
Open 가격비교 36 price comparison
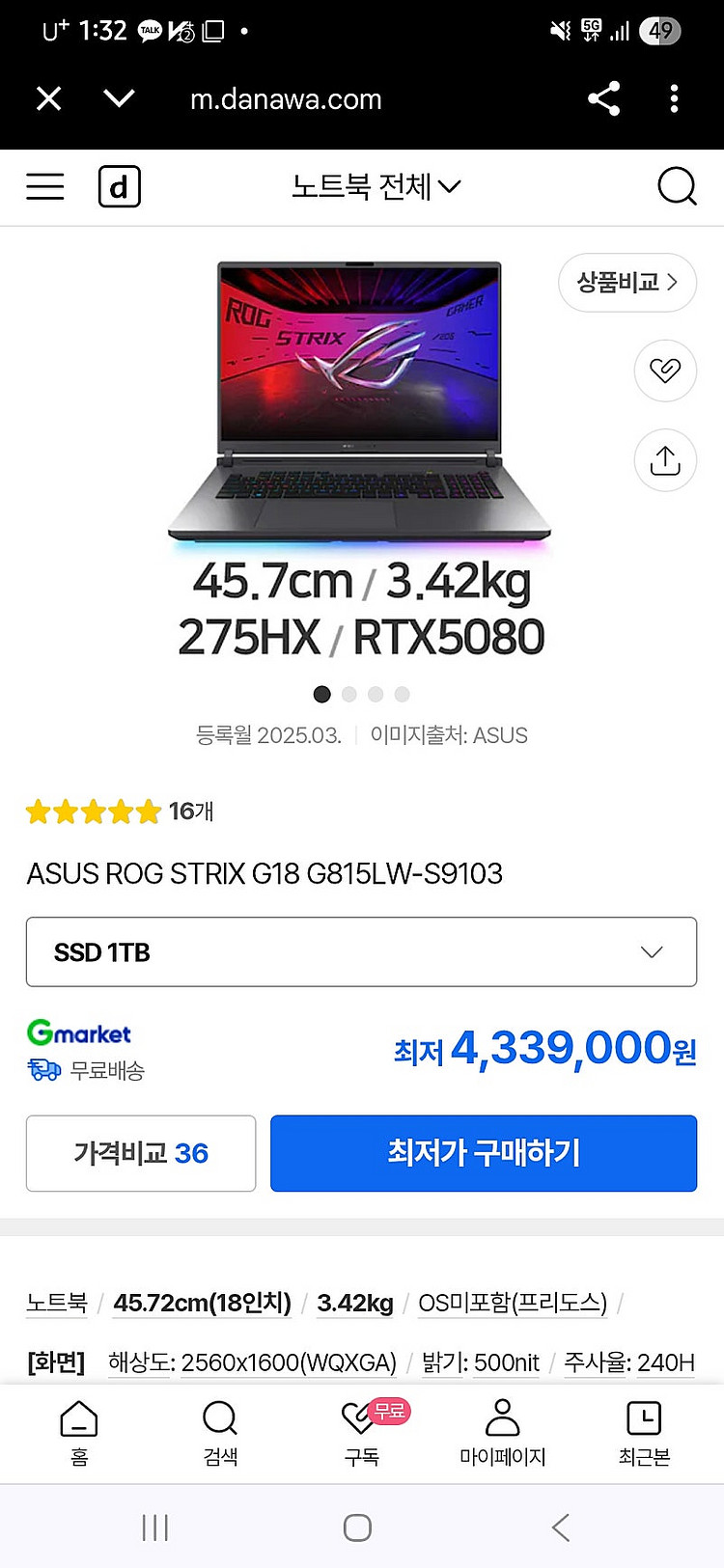click(141, 1153)
